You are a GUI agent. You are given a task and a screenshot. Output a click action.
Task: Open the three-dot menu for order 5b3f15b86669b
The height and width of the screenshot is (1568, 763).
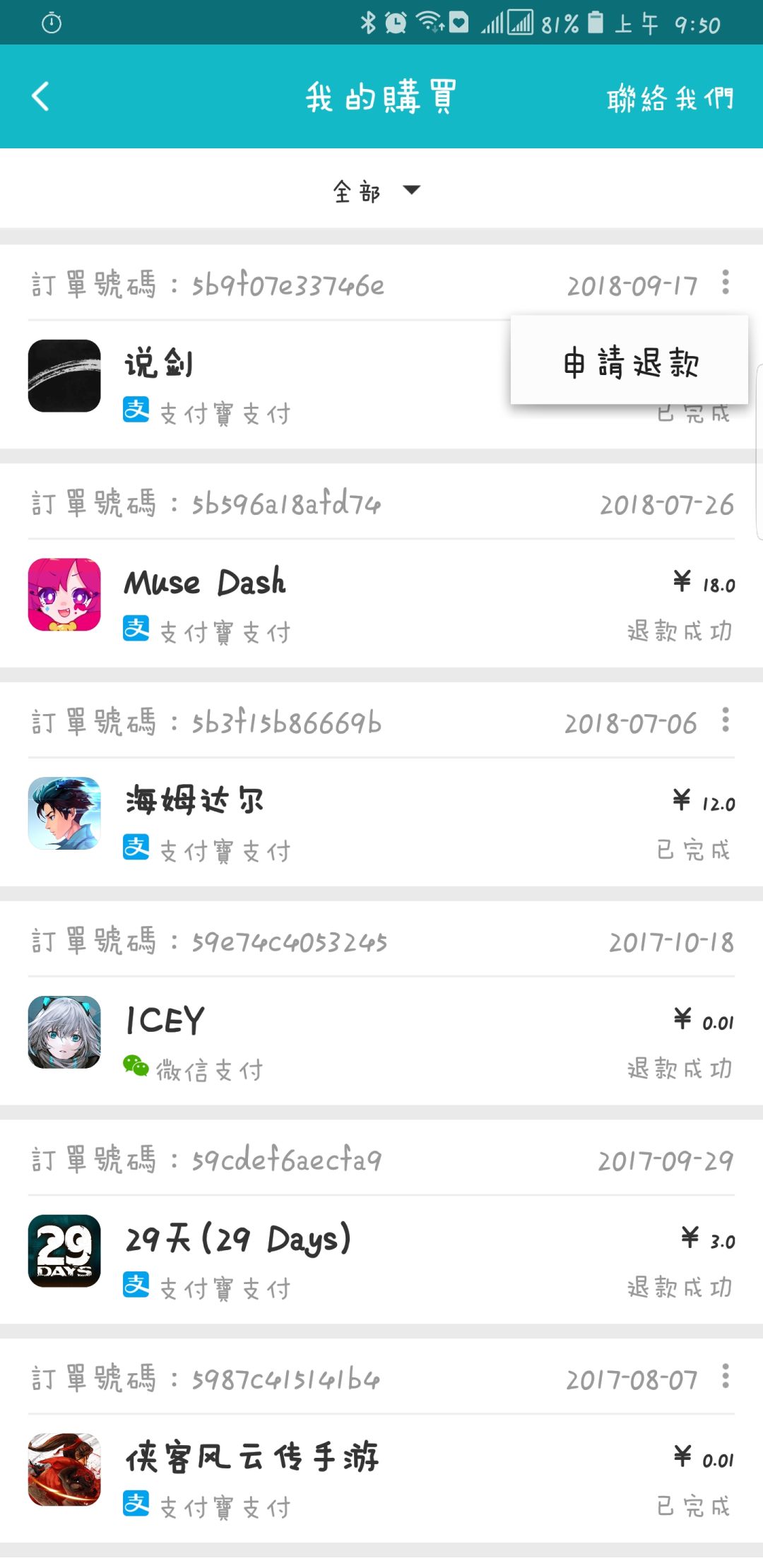point(726,722)
